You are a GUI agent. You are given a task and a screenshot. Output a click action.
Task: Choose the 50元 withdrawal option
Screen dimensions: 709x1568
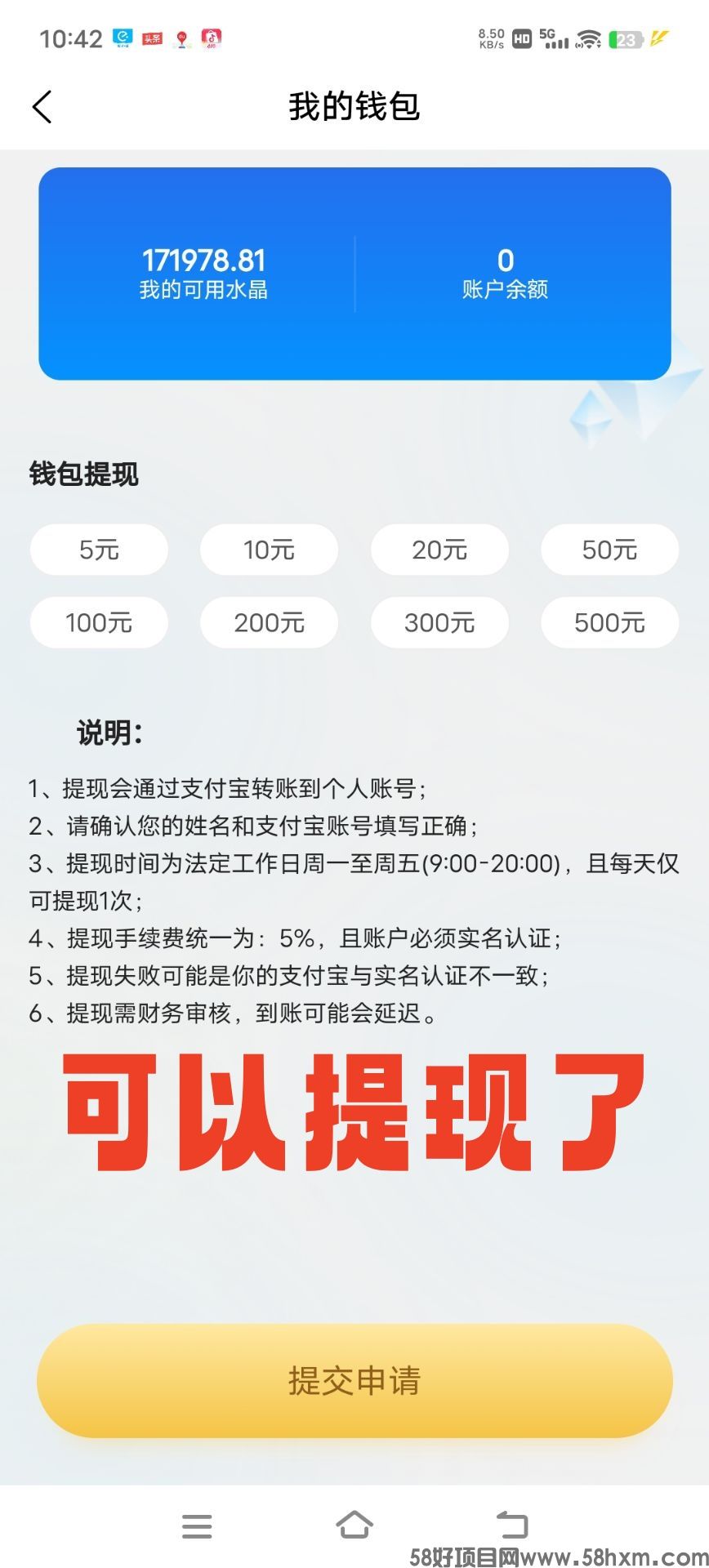coord(609,550)
